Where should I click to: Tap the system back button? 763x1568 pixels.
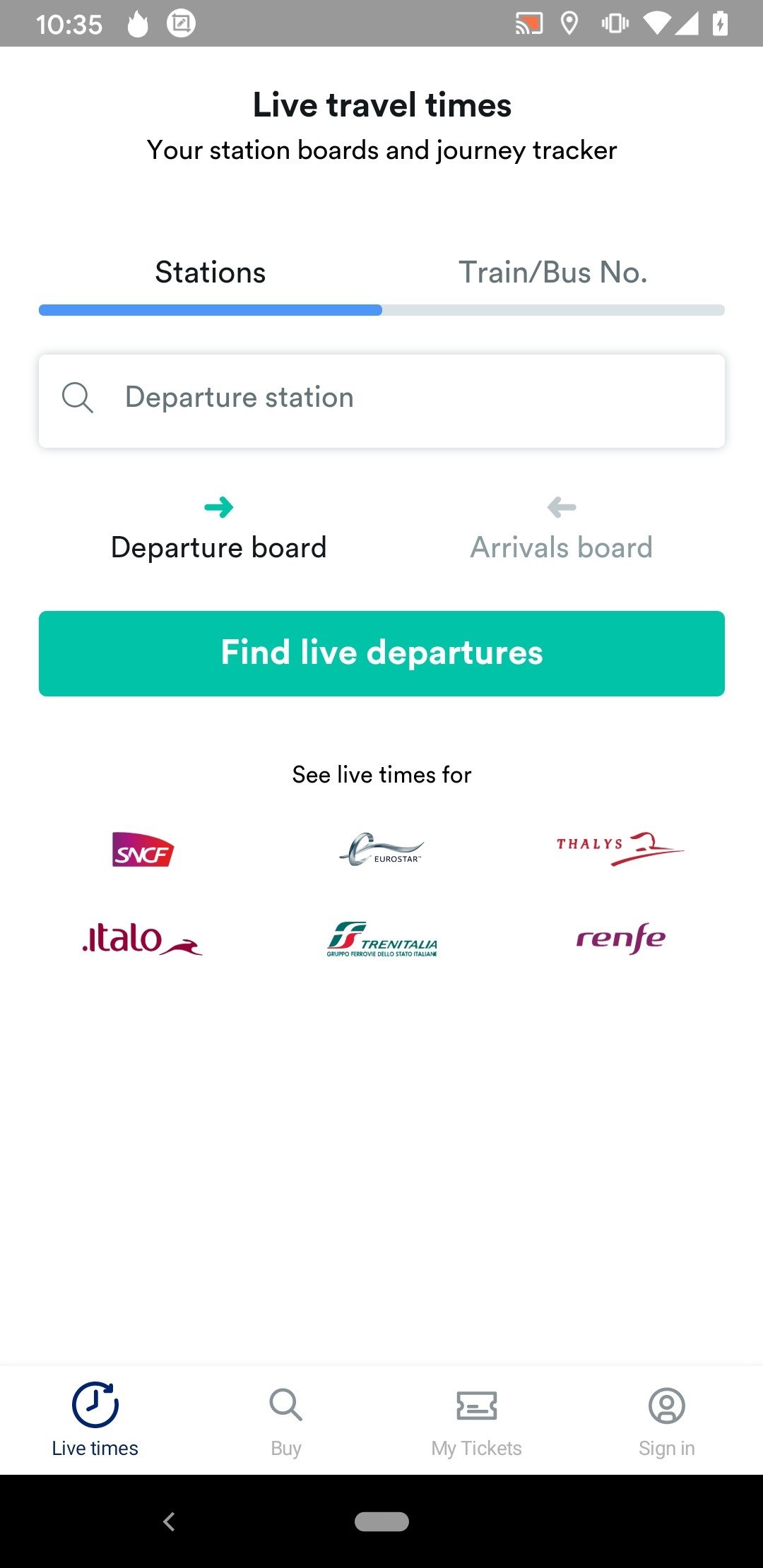tap(169, 1521)
